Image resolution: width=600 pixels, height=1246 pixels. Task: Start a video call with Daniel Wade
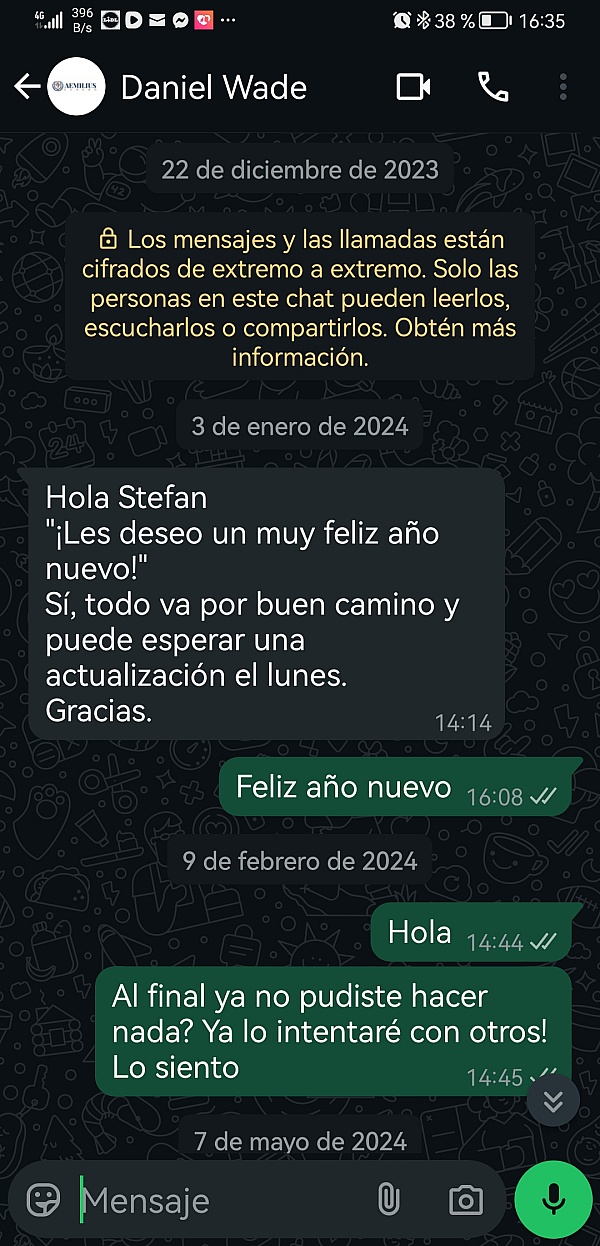(x=413, y=87)
